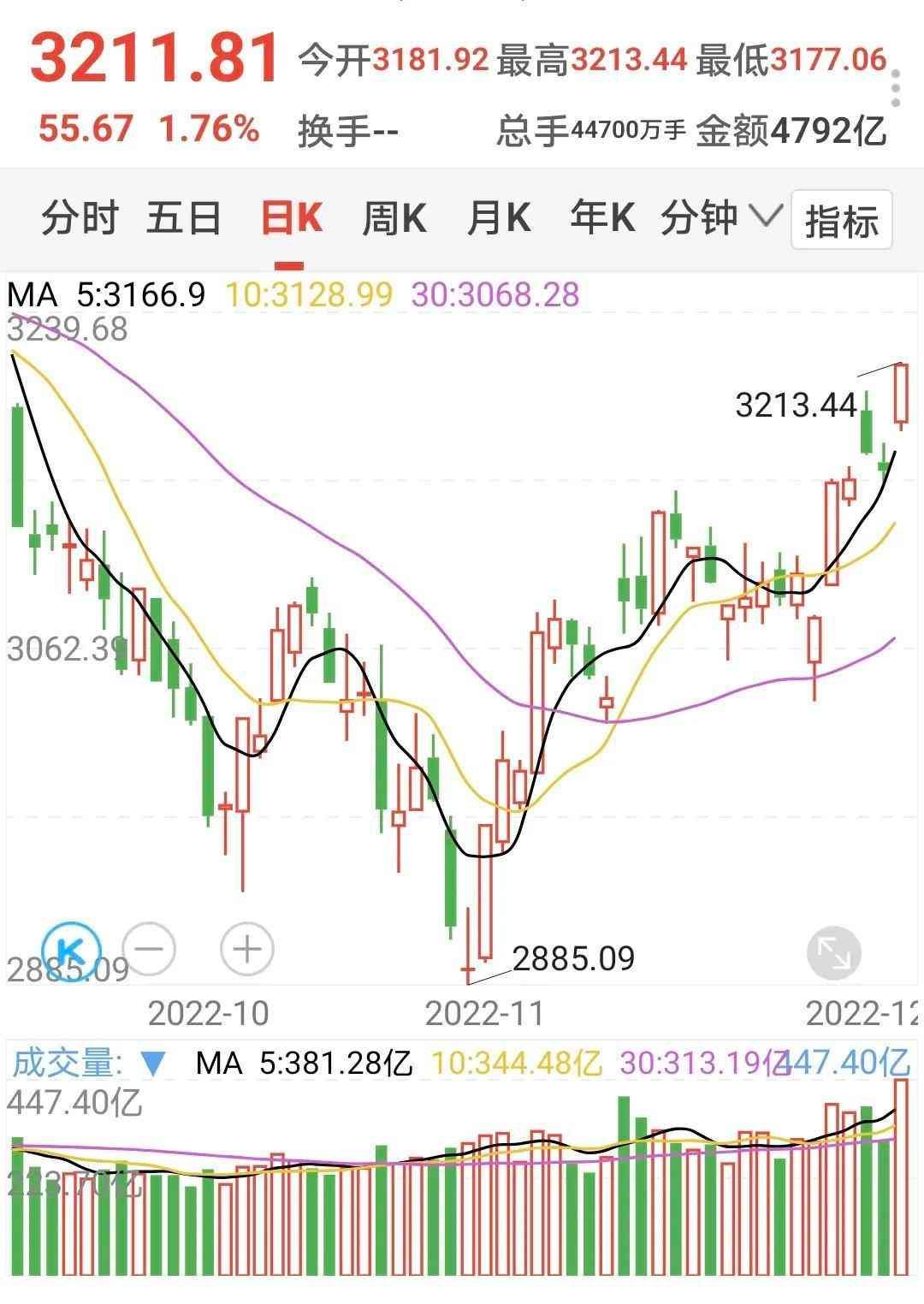Screen dimensions: 924x1304
Task: Open the chevron next to 分钟
Action: tap(766, 219)
